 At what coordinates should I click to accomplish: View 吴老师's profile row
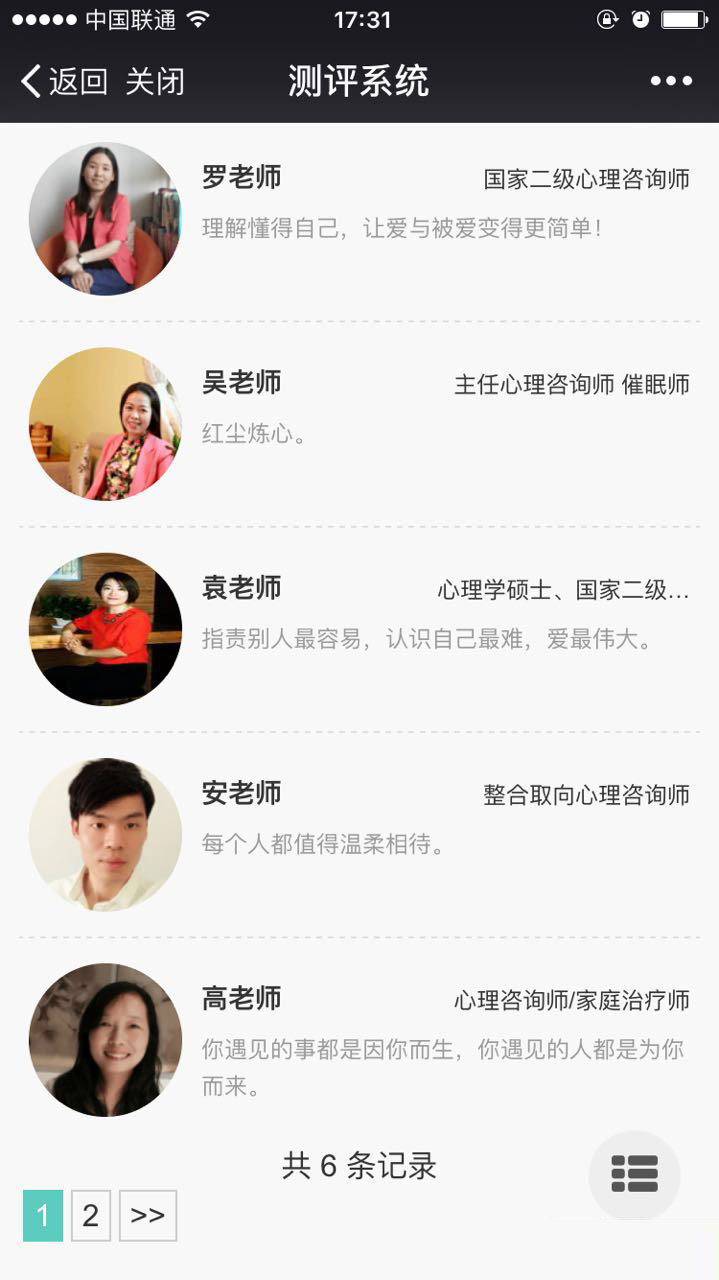(x=359, y=424)
